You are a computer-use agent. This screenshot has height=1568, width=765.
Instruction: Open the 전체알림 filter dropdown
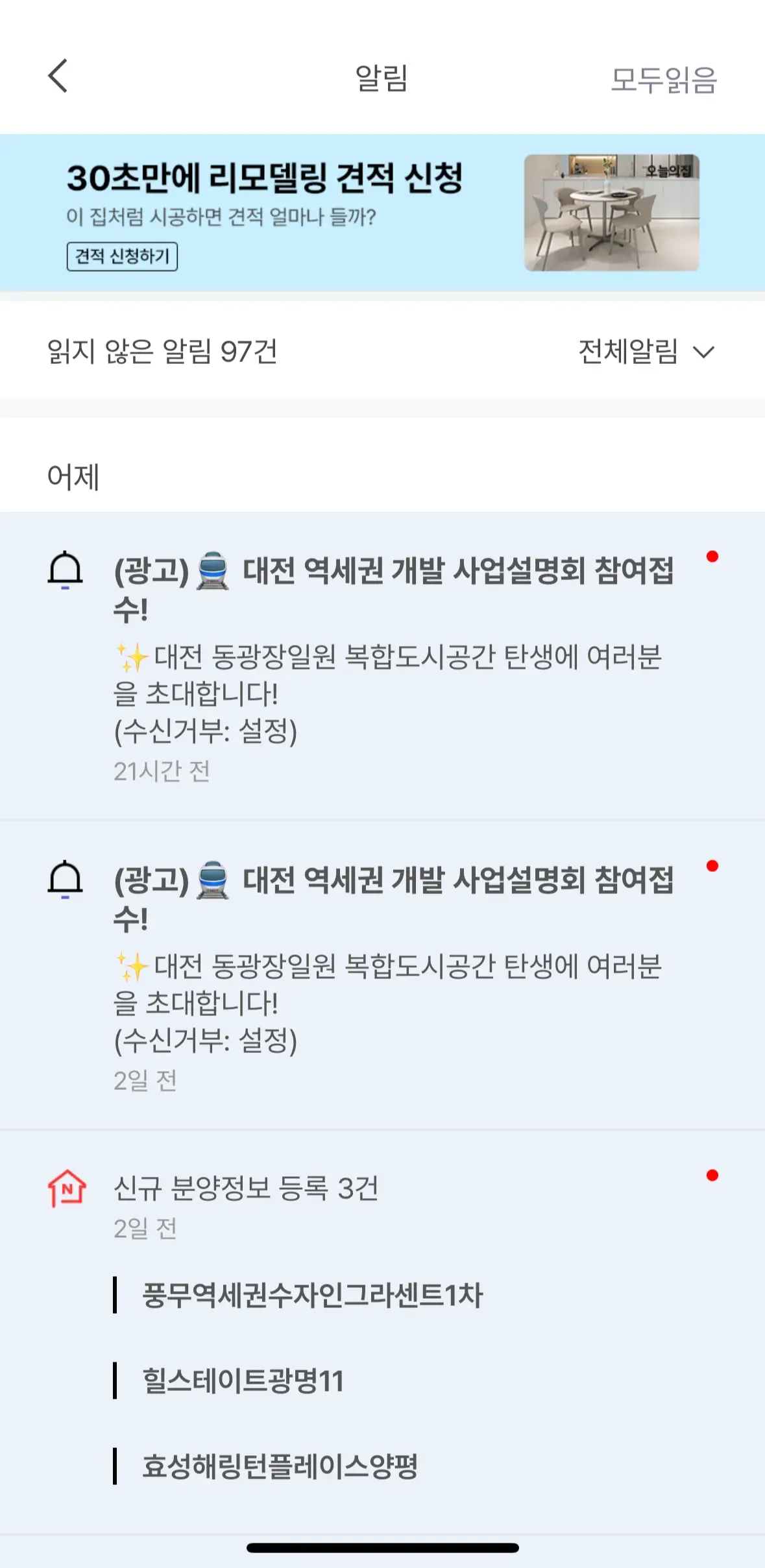click(x=646, y=352)
